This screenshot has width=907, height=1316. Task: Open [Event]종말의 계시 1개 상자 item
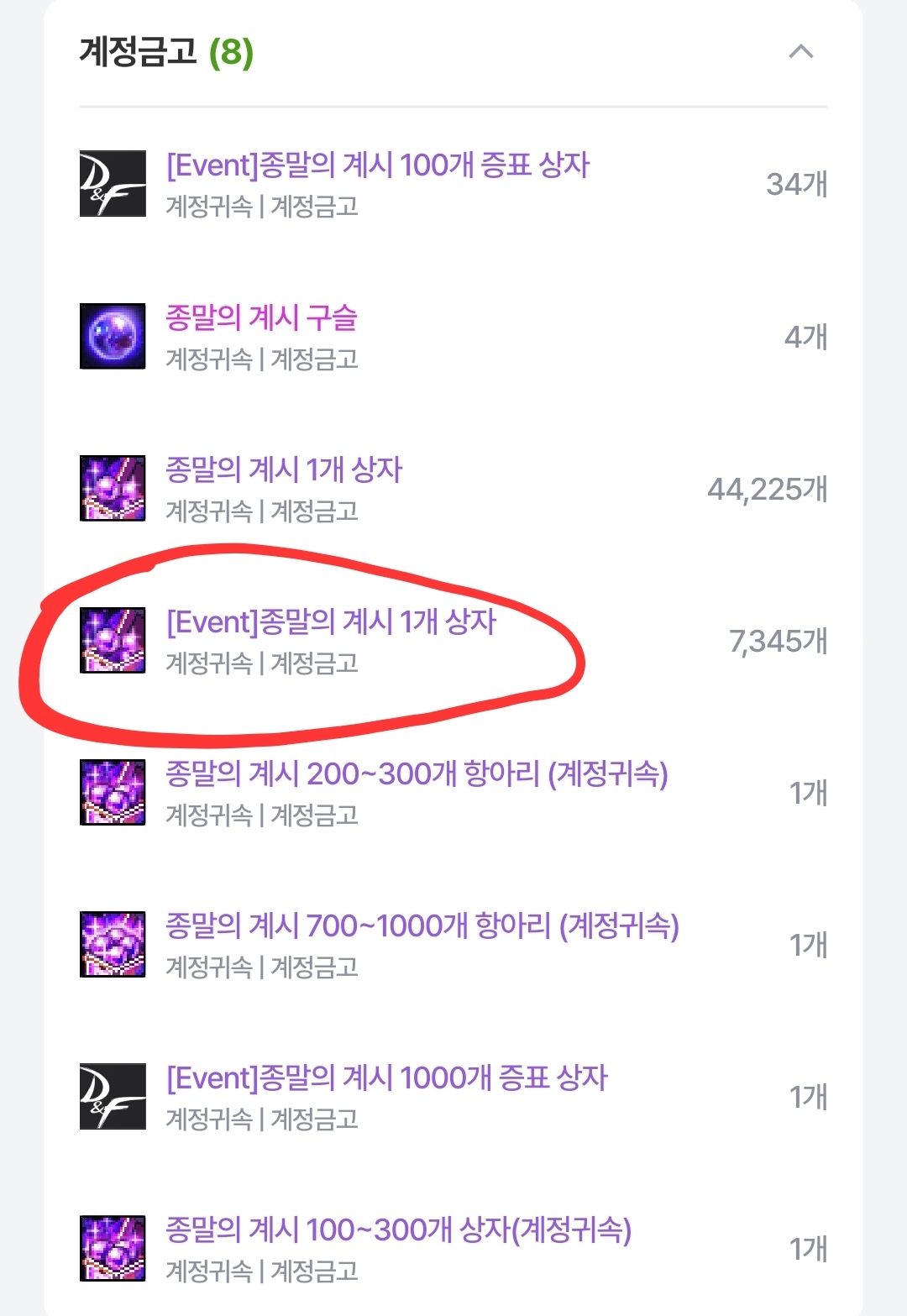point(331,622)
